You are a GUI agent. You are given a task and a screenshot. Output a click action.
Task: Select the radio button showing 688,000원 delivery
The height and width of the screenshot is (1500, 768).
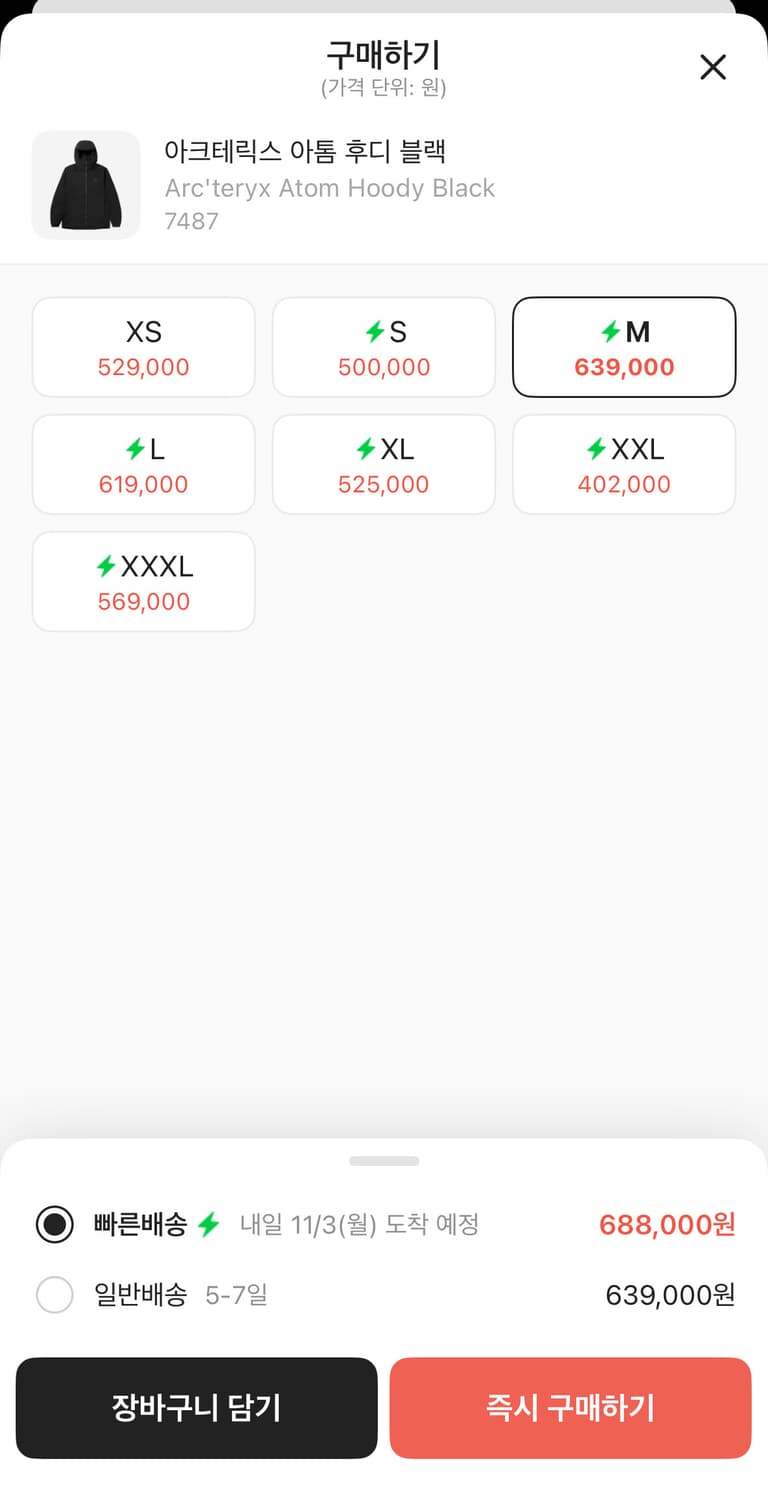coord(55,1224)
